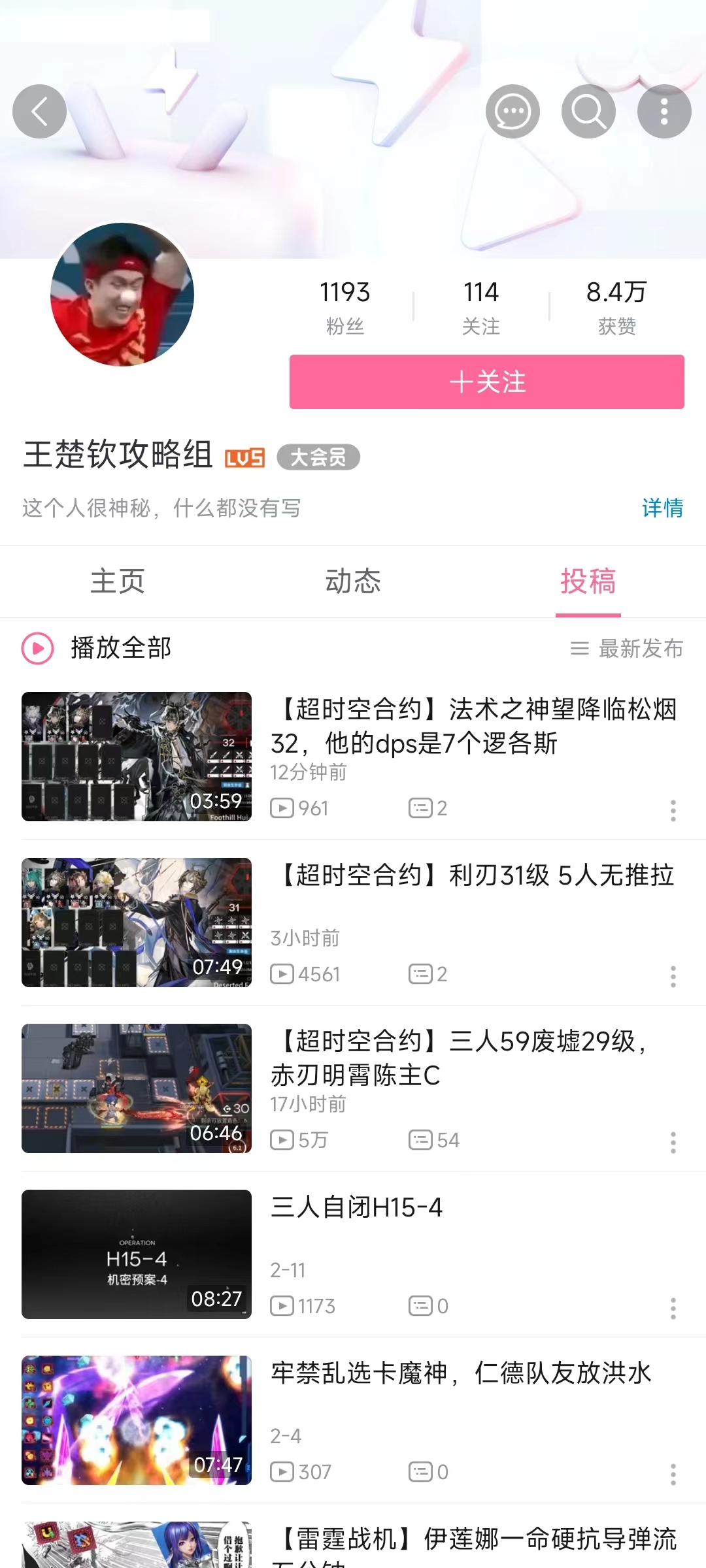
Task: Open the 详情 profile details link
Action: 662,508
